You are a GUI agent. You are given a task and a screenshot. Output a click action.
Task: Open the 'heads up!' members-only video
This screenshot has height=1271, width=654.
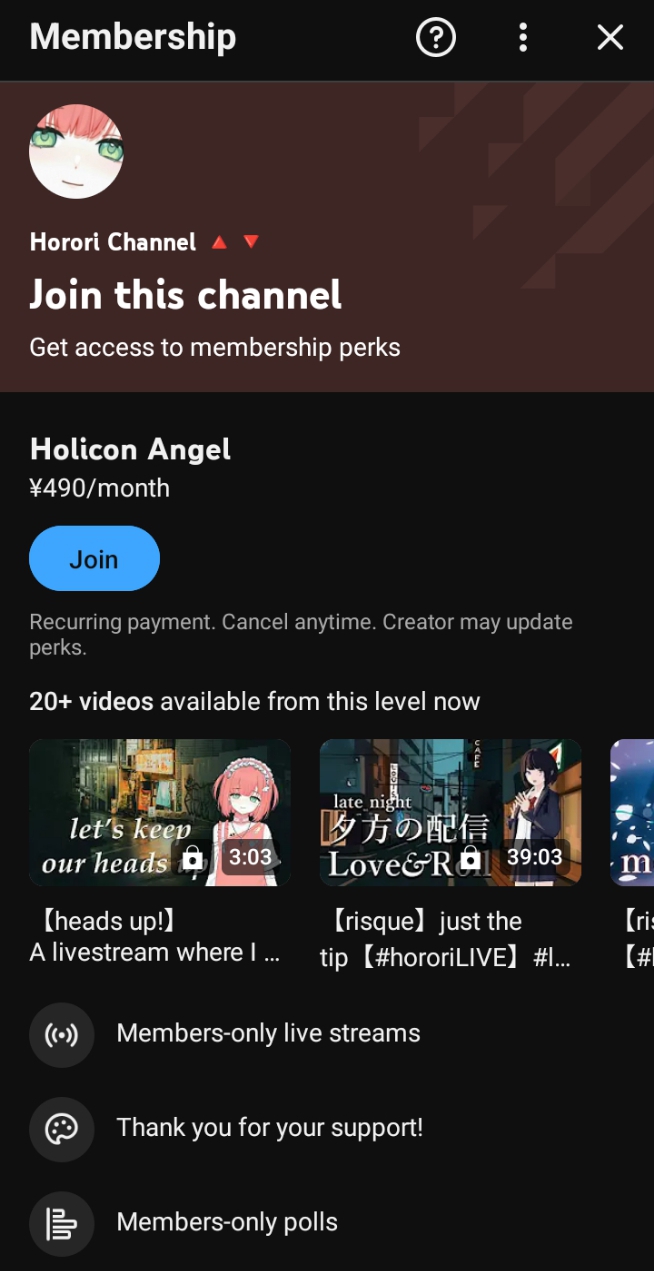[160, 812]
